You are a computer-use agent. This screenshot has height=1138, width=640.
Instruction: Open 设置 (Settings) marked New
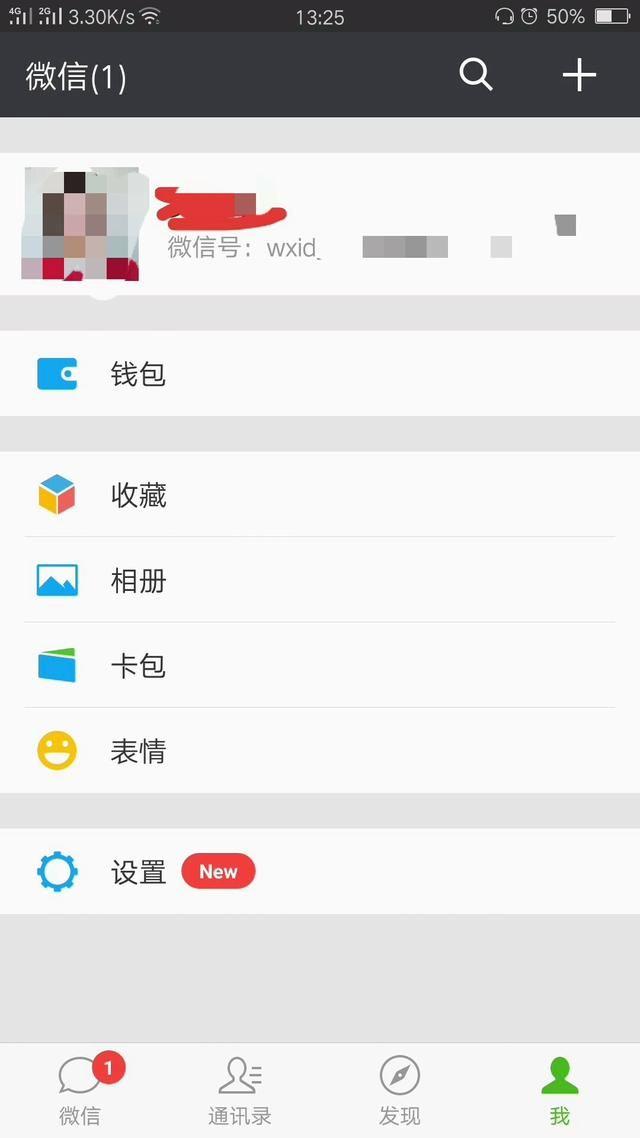coord(320,872)
